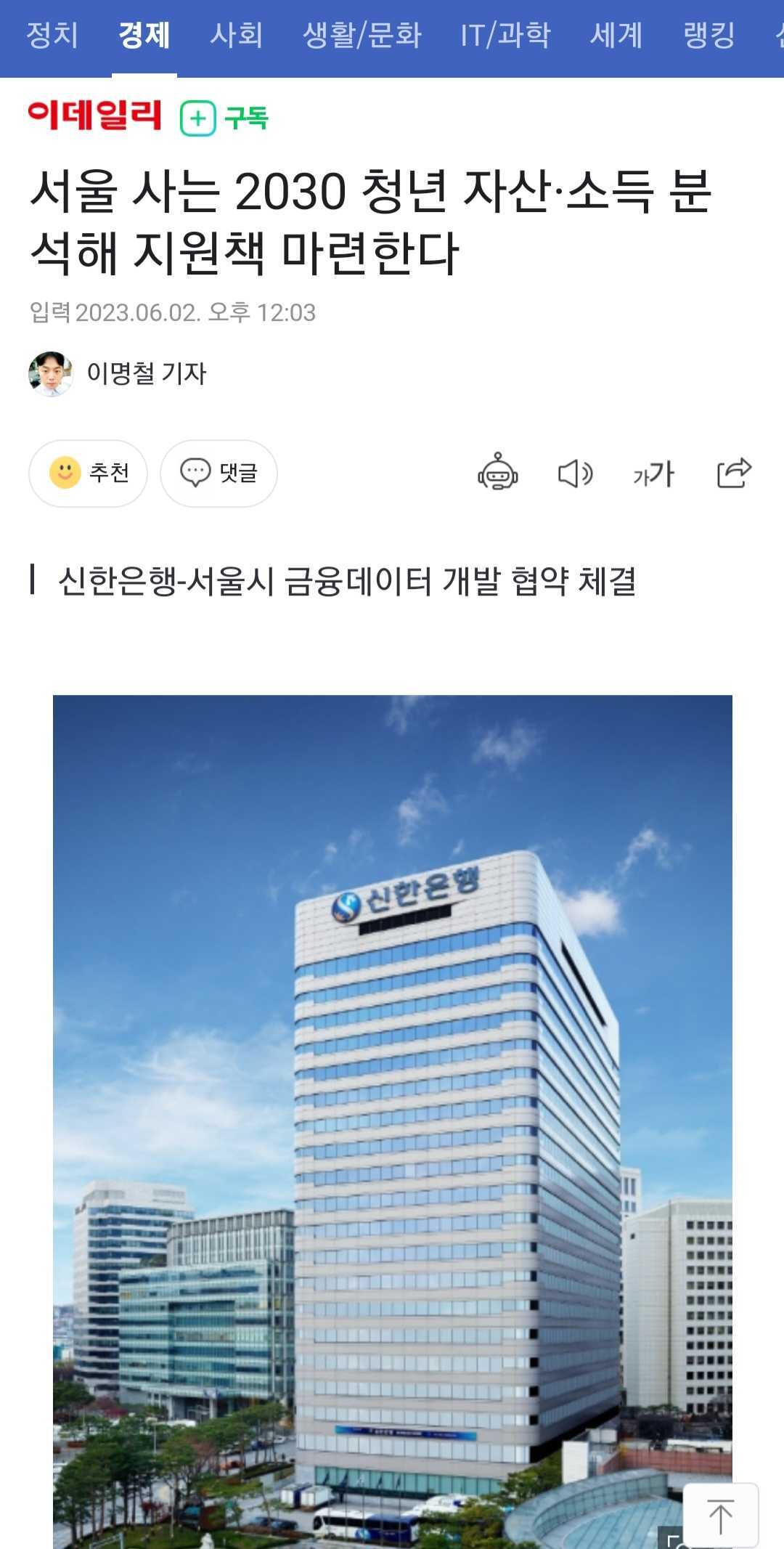Go to the 세계 tab
The width and height of the screenshot is (784, 1549).
(616, 35)
